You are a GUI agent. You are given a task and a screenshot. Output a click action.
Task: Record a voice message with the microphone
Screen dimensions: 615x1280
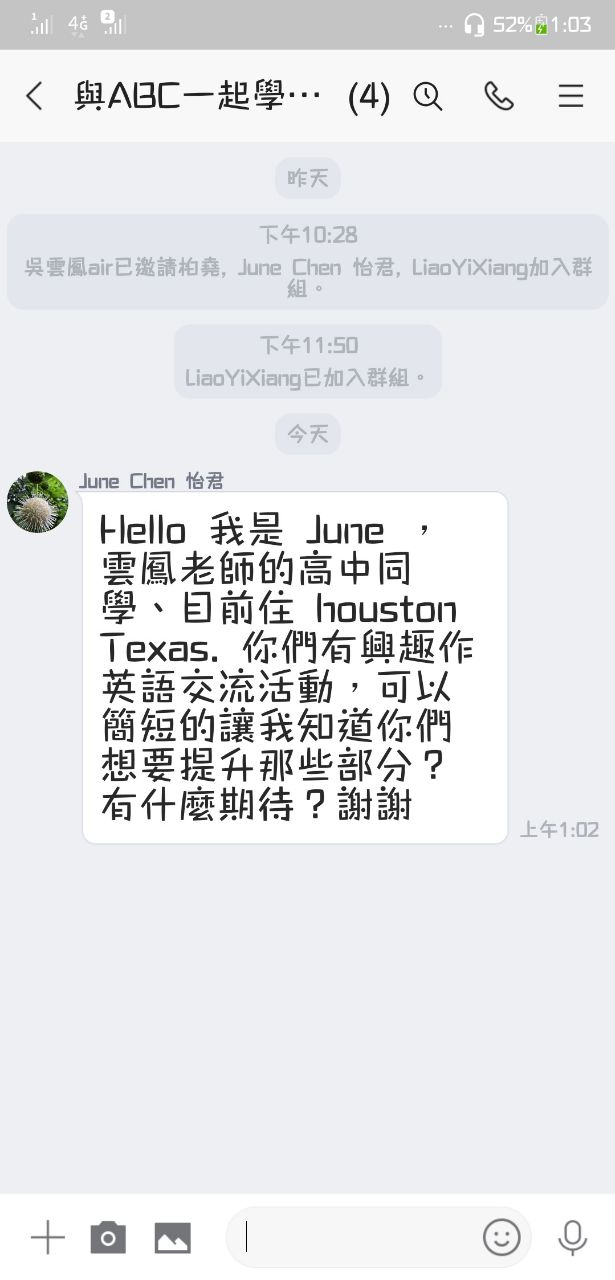(572, 1237)
